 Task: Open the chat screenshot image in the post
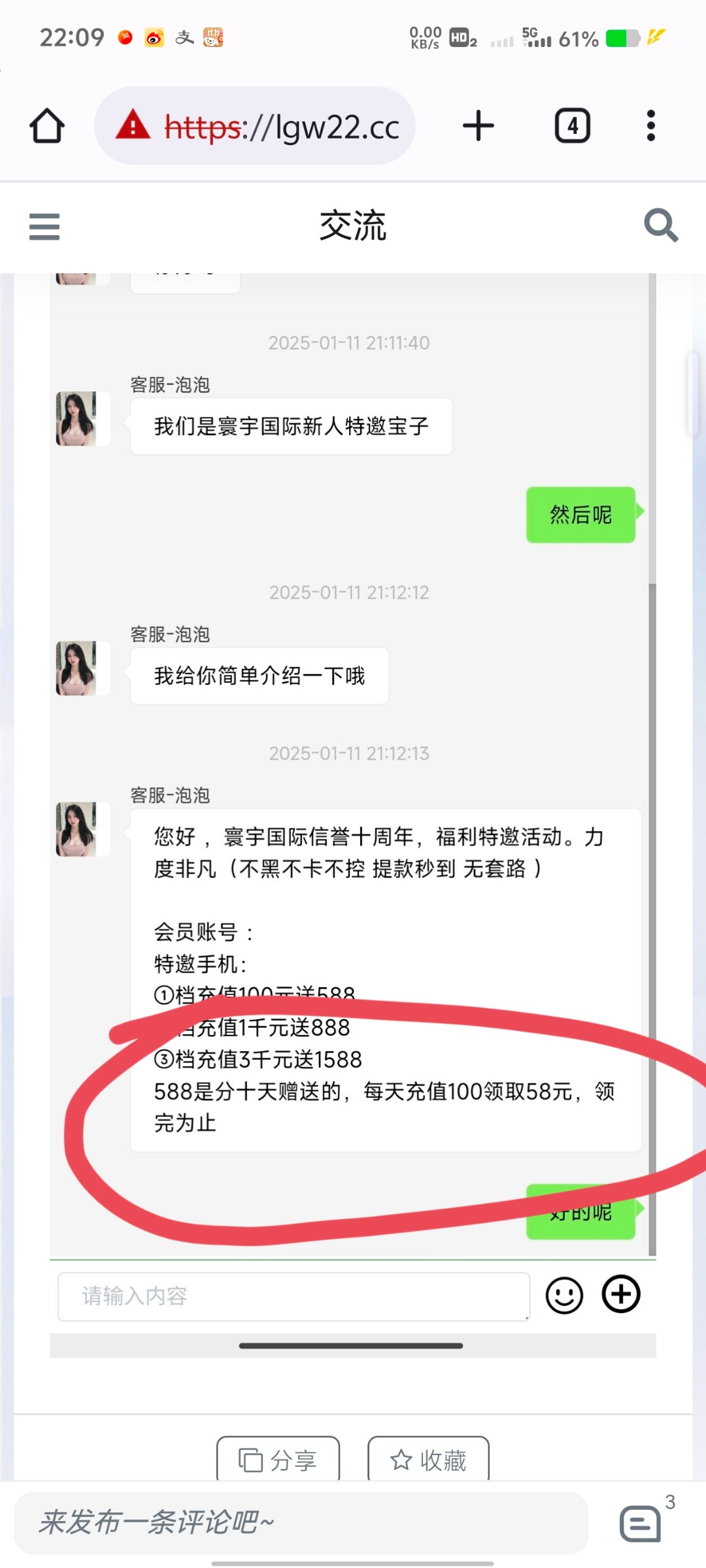[353, 784]
